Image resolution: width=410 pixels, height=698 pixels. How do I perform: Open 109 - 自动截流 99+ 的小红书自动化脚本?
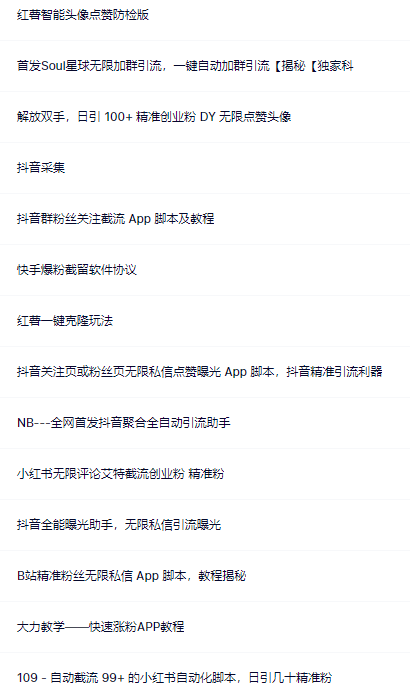coord(205,677)
